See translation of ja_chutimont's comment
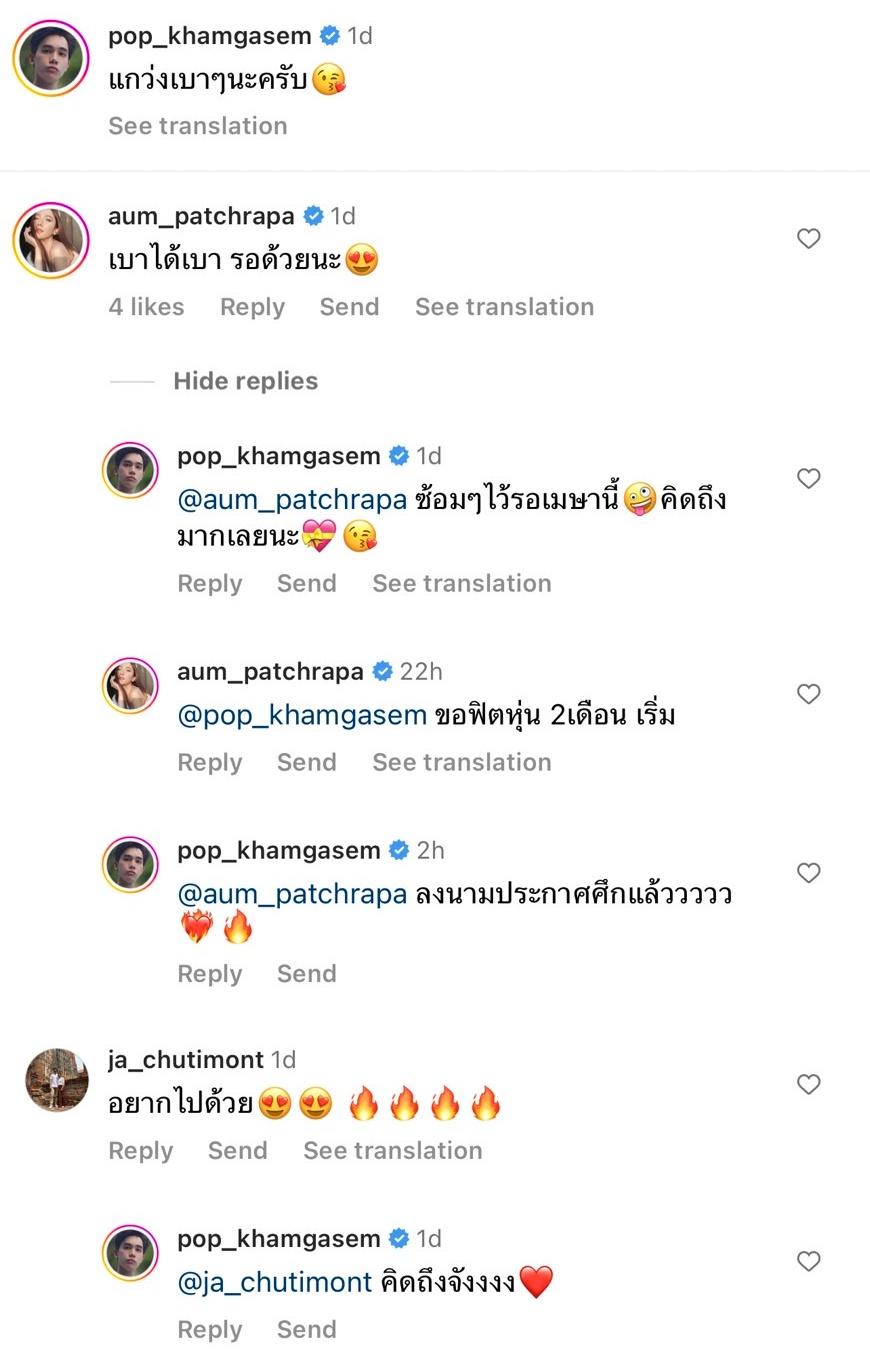This screenshot has height=1365, width=870. 392,1151
